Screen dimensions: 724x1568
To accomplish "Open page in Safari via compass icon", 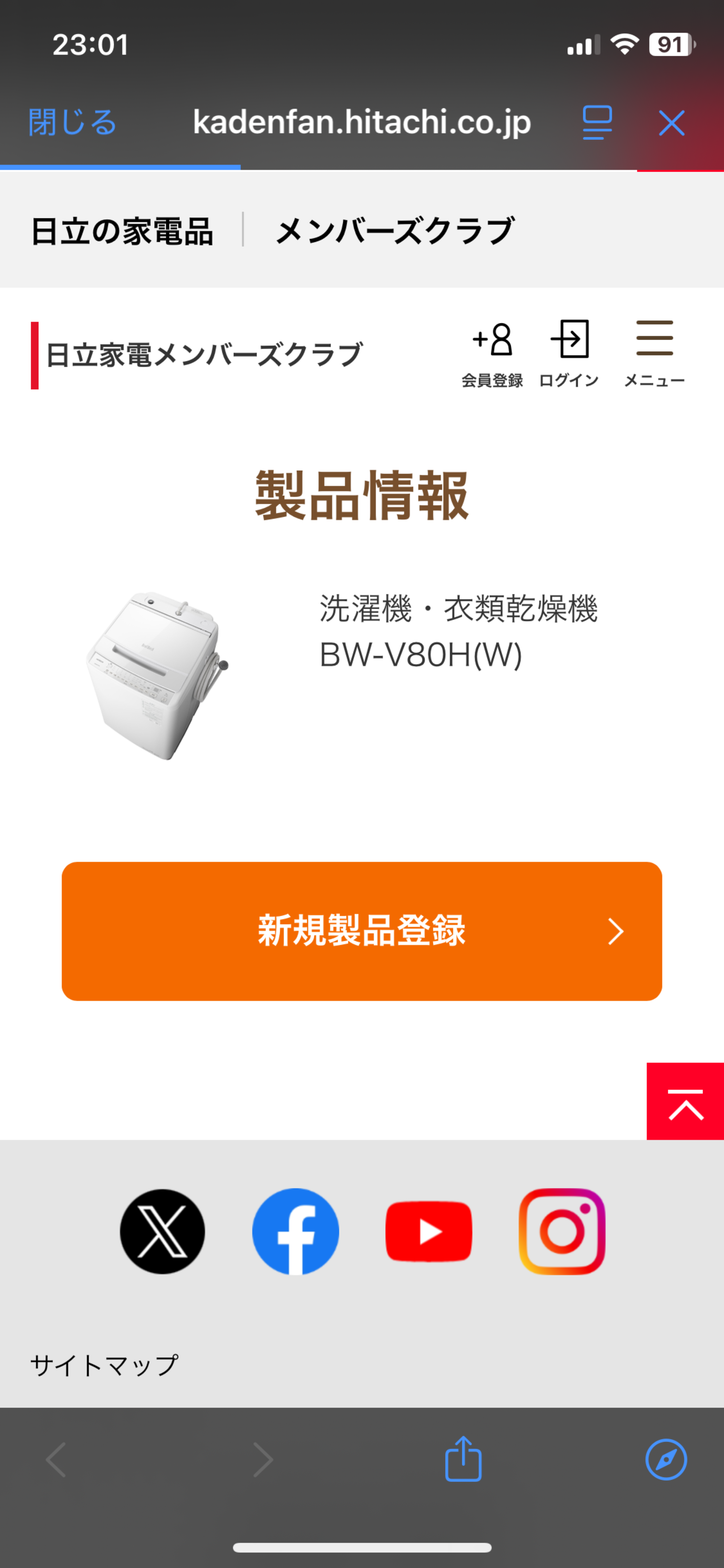I will coord(666,1459).
